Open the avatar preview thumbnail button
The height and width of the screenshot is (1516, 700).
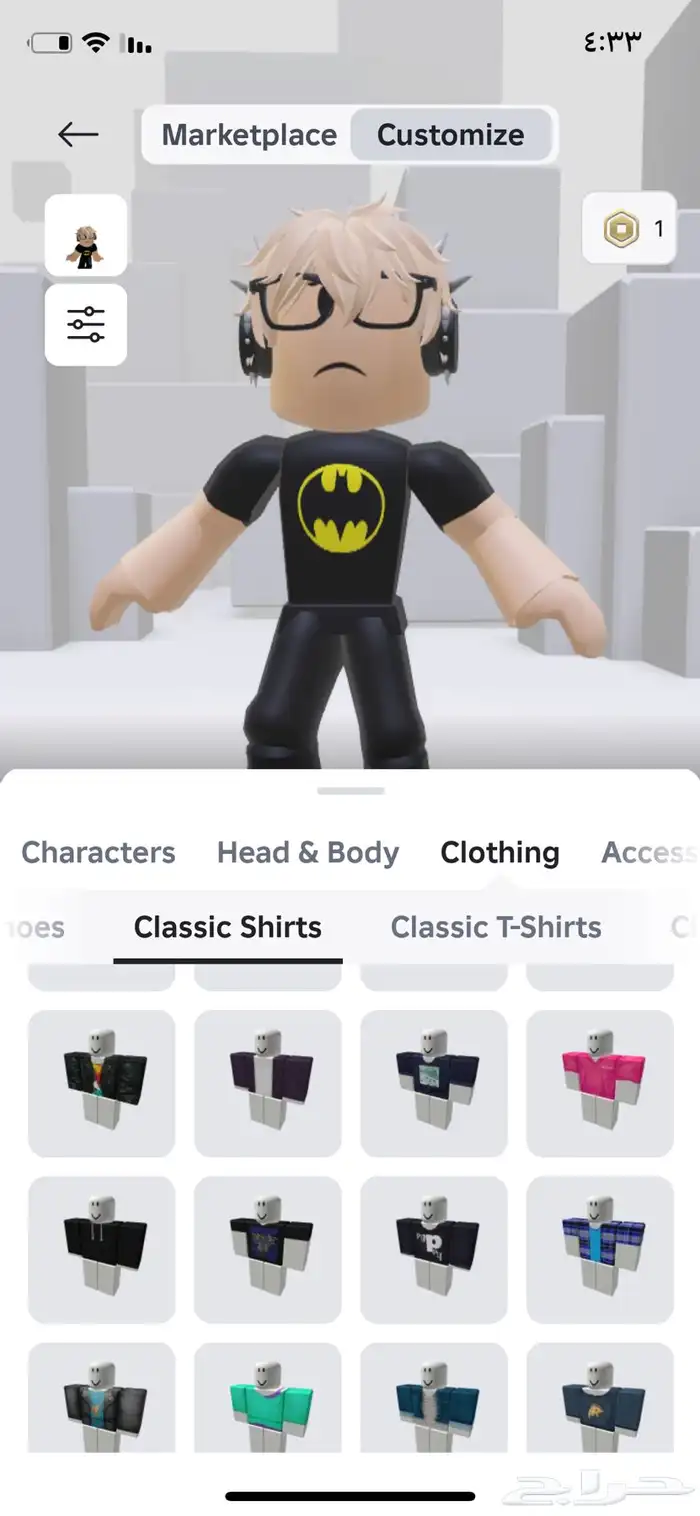[x=86, y=236]
